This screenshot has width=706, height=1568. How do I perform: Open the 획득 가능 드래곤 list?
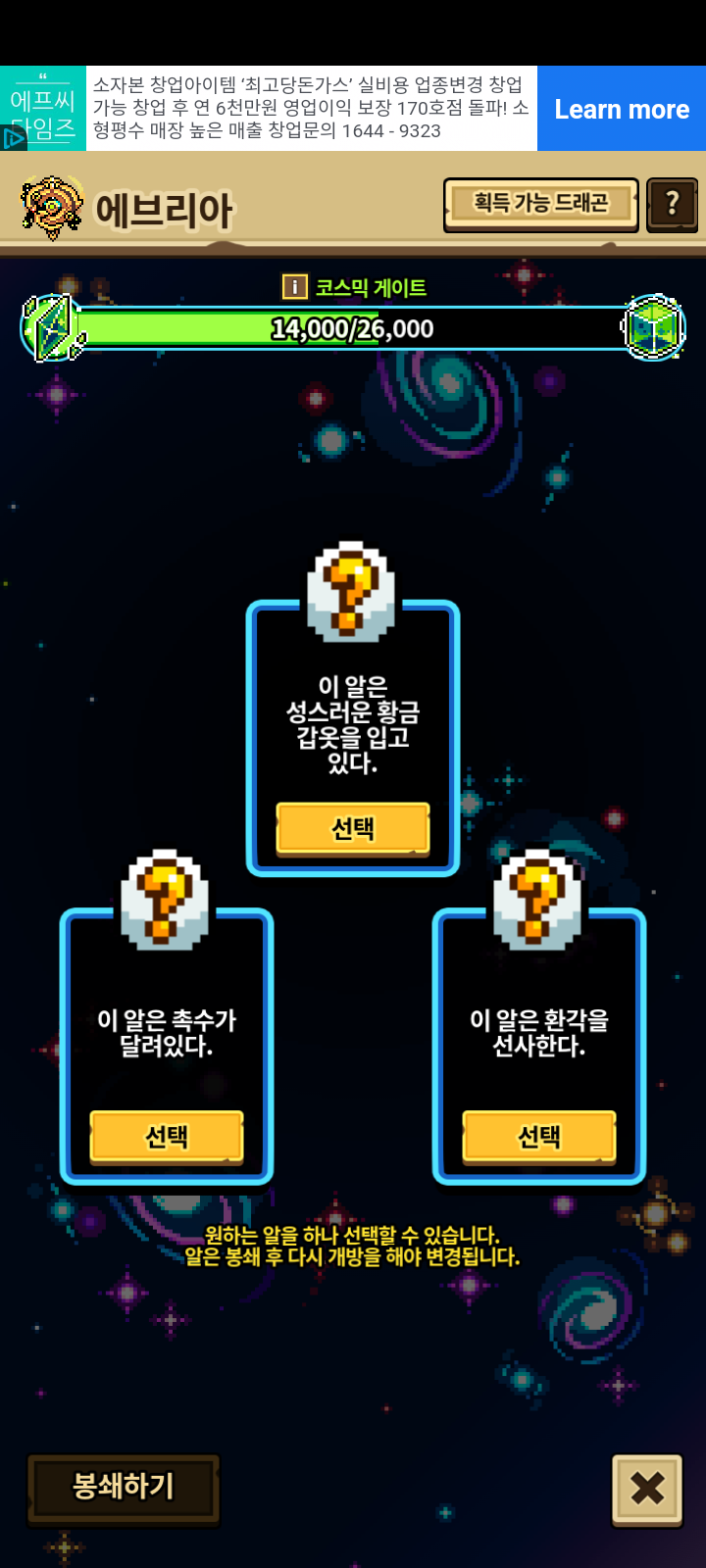point(540,204)
